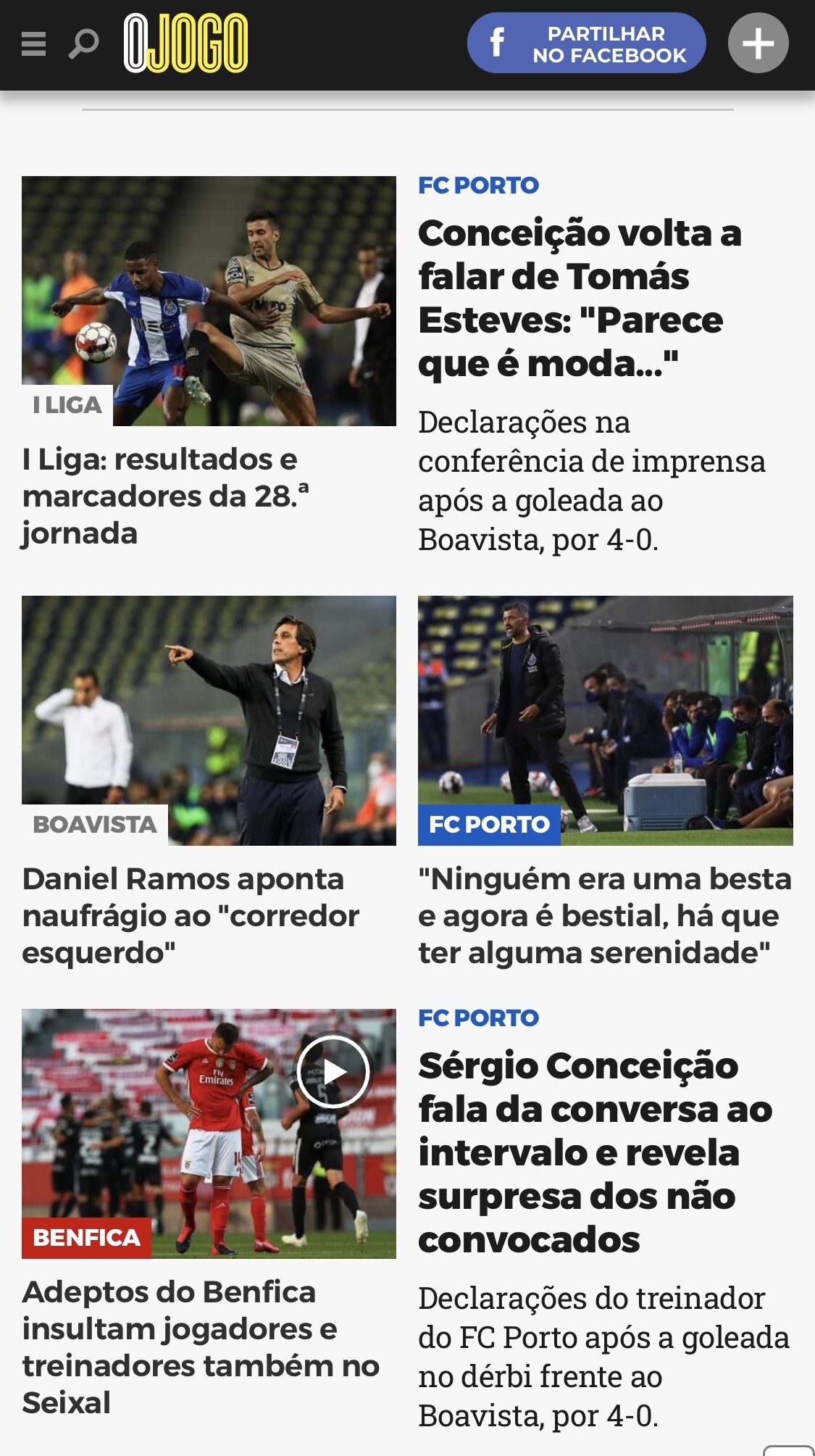
Task: Go to the O Jogo homepage logo
Action: tap(186, 43)
